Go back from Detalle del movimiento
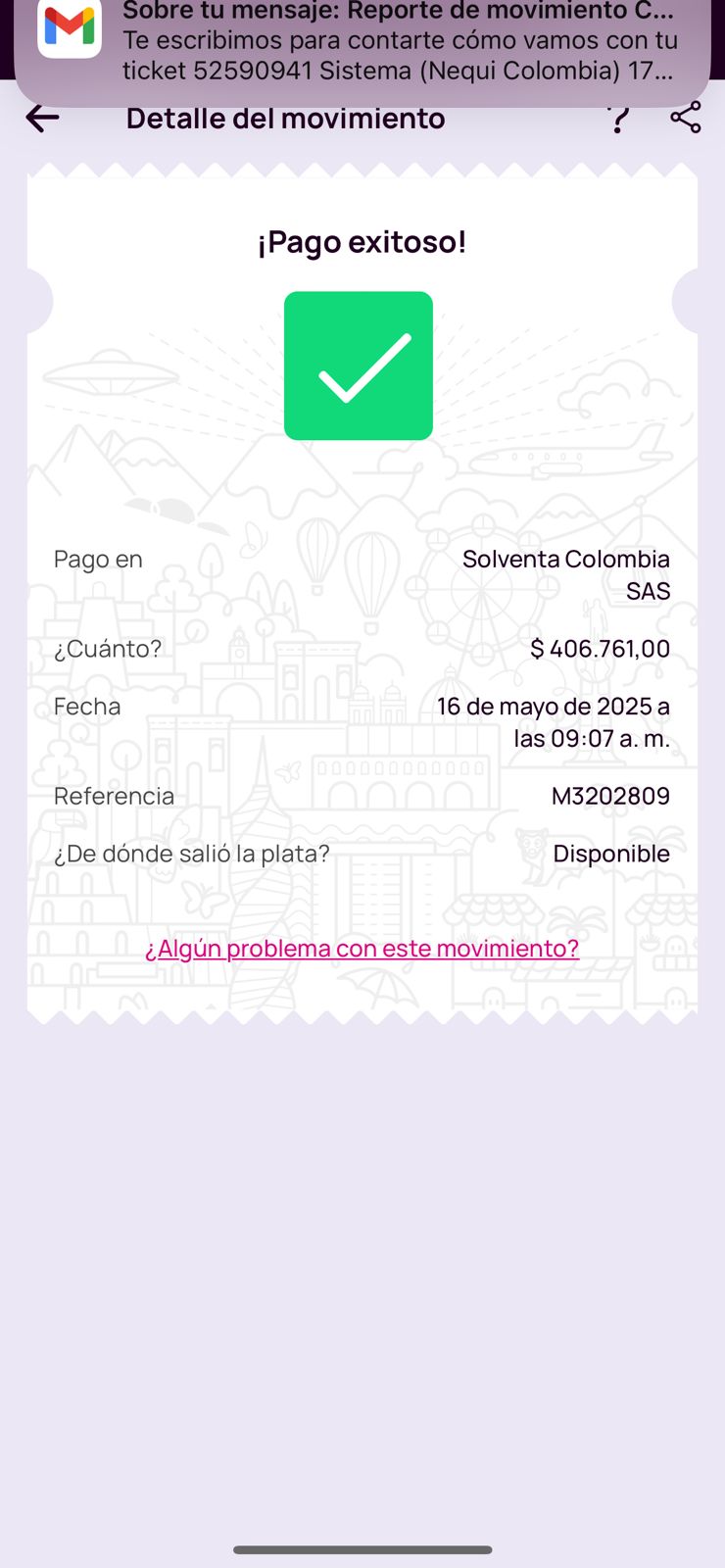This screenshot has height=1568, width=725. click(x=43, y=119)
